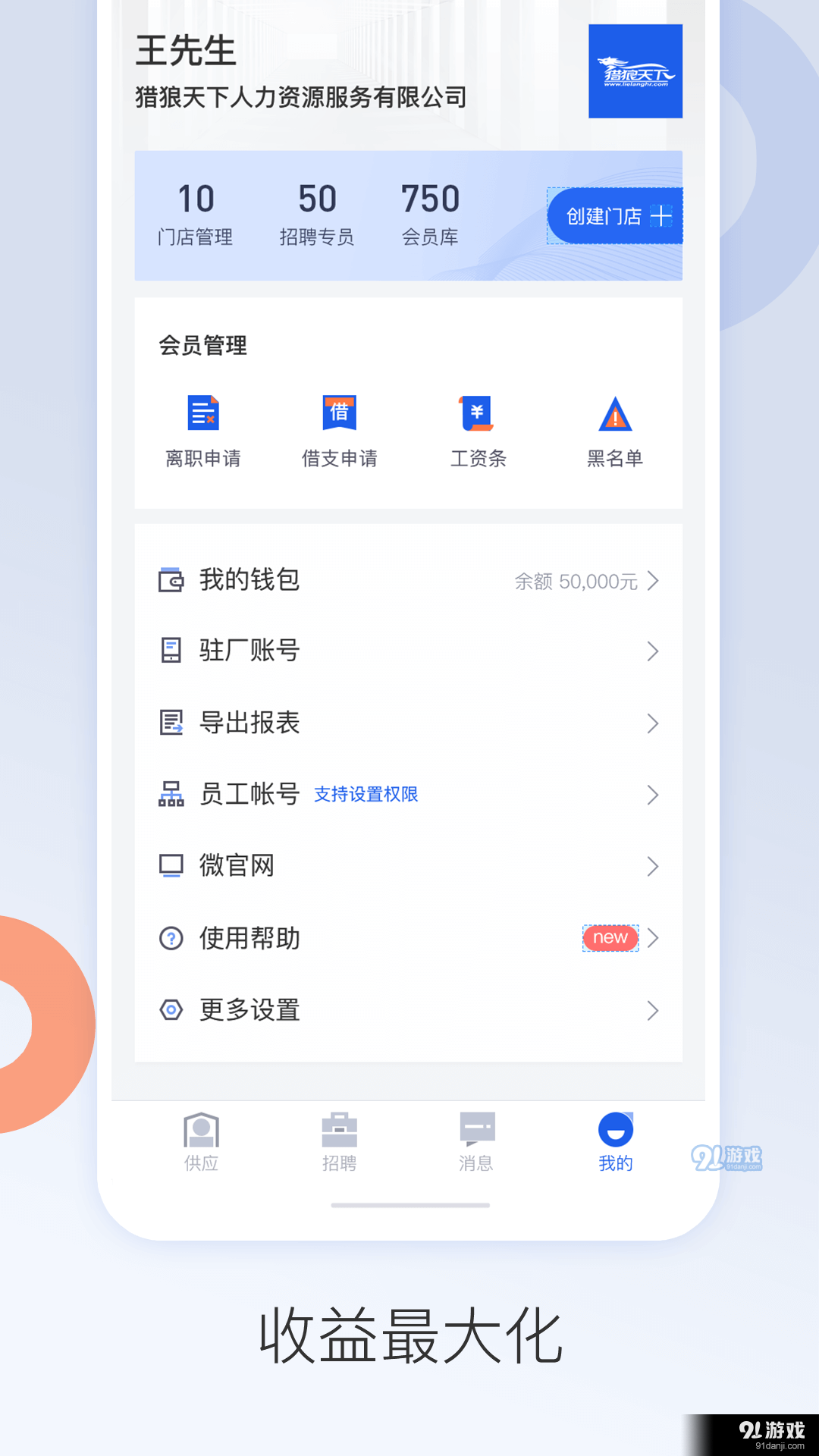Click the new badge next to 使用帮助
The image size is (819, 1456).
tap(610, 938)
